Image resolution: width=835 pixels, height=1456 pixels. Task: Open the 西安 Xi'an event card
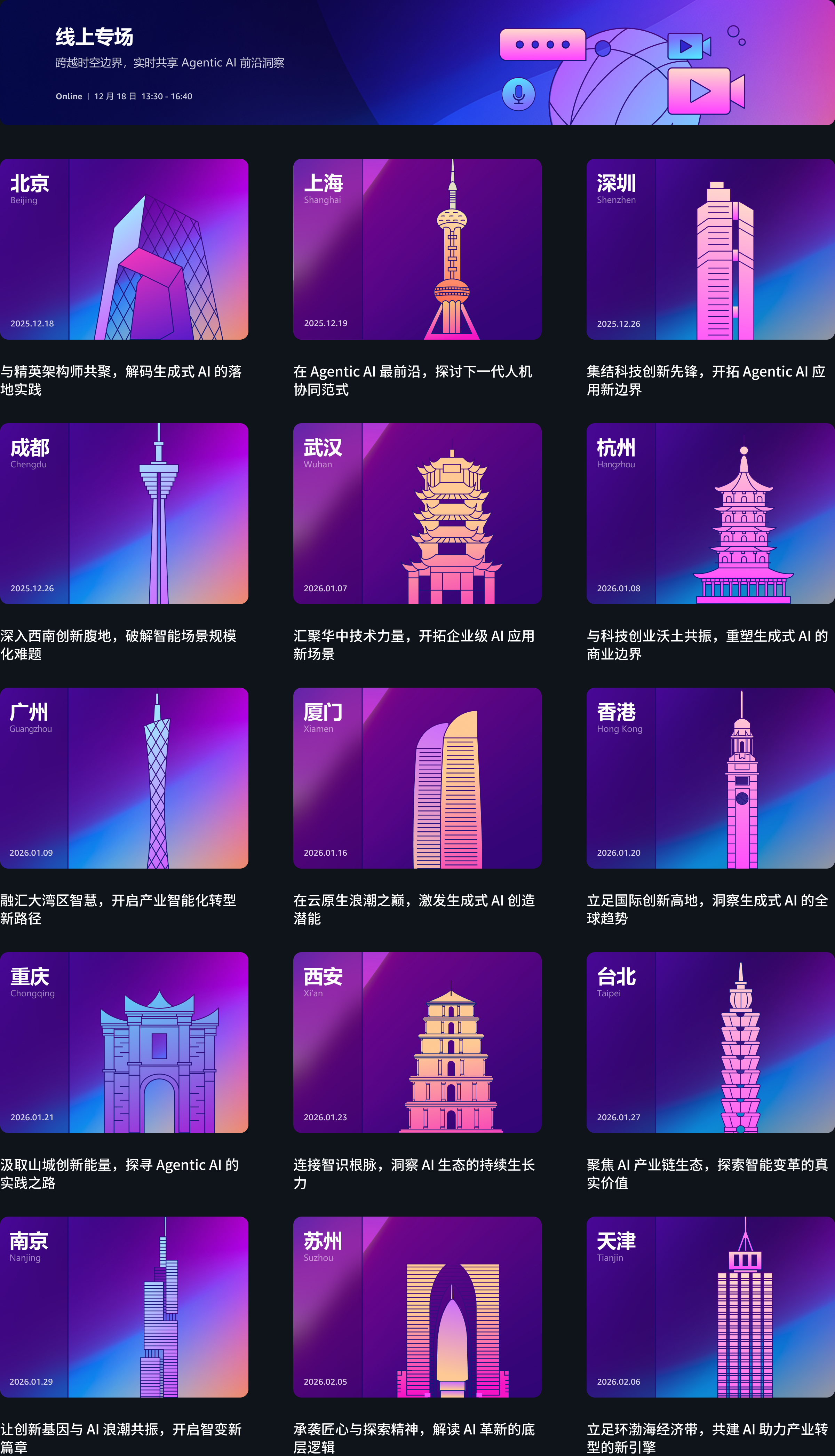coord(417,1042)
